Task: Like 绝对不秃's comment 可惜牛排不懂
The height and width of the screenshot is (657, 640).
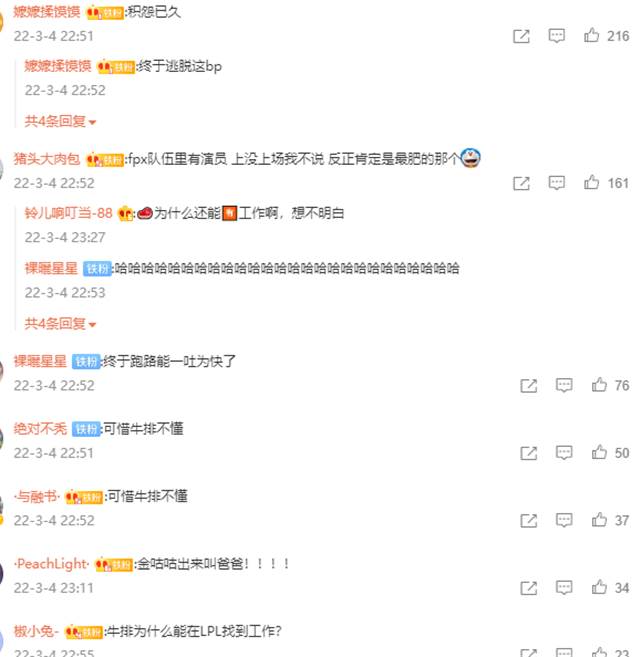Action: 599,453
